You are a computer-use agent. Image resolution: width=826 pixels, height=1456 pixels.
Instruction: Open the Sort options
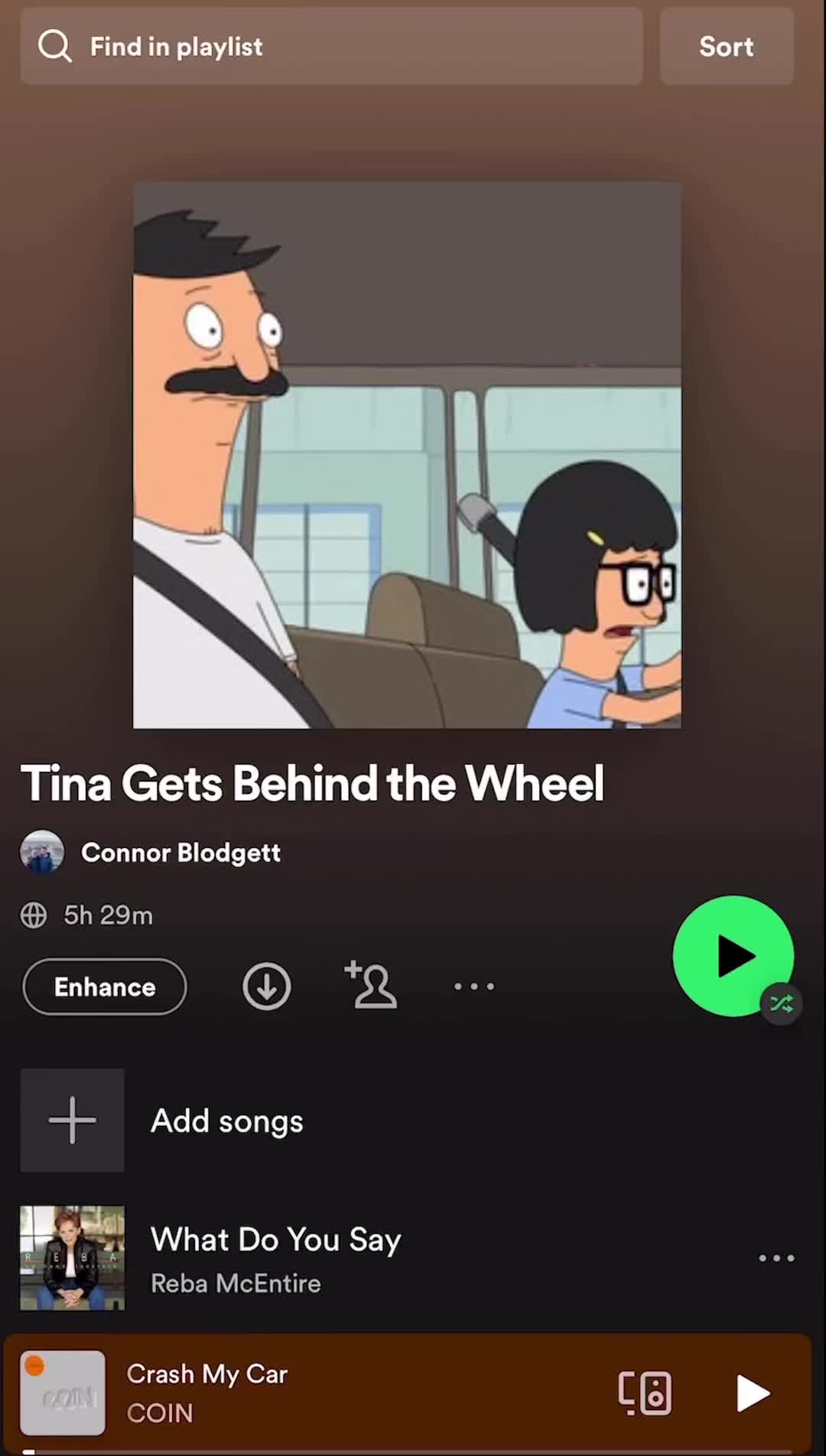click(726, 47)
